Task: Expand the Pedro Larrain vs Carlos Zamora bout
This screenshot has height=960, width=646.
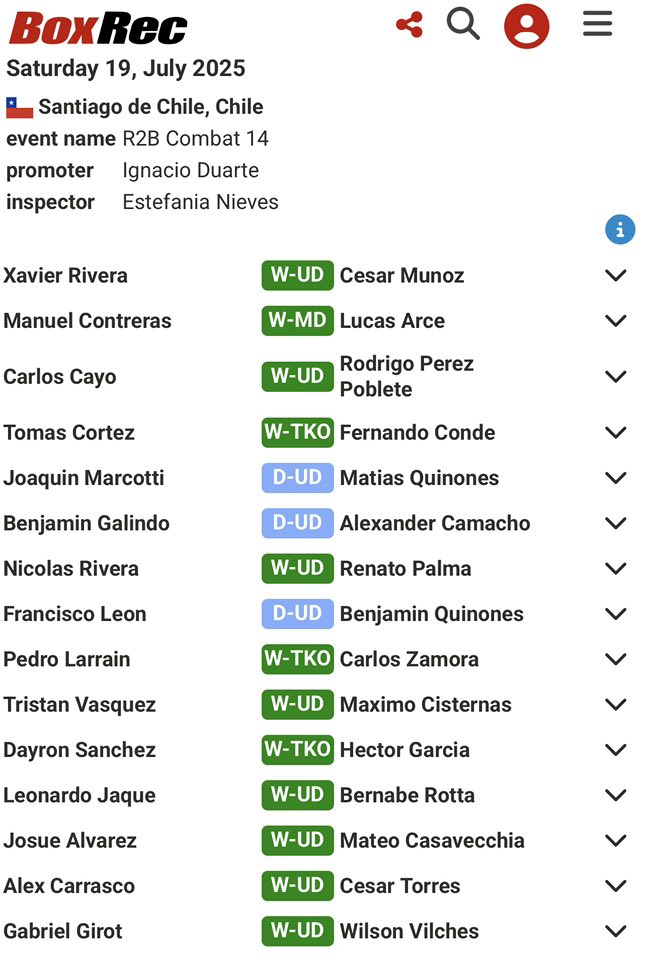Action: pos(616,660)
